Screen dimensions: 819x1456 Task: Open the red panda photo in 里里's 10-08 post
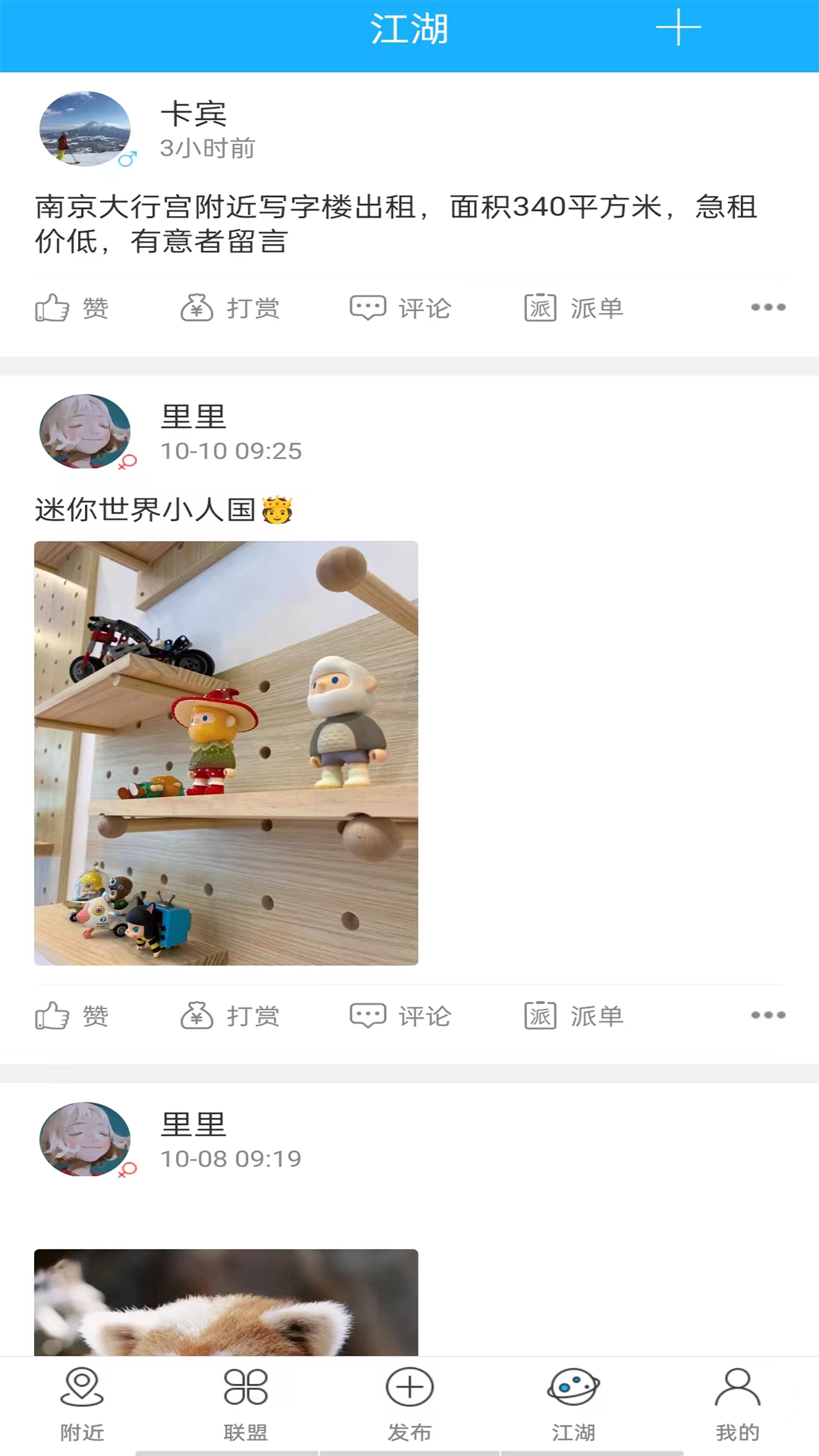click(226, 1302)
